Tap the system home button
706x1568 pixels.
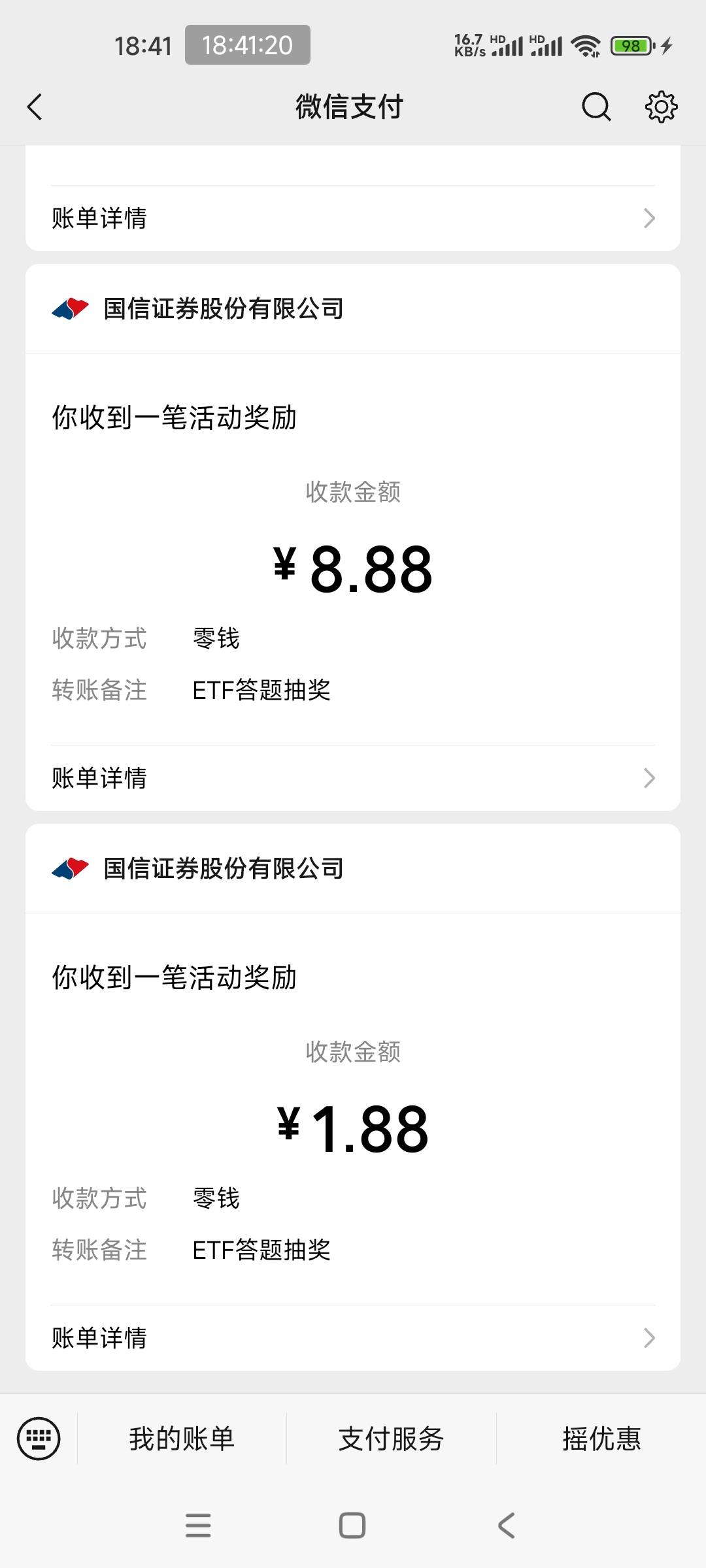point(352,1526)
